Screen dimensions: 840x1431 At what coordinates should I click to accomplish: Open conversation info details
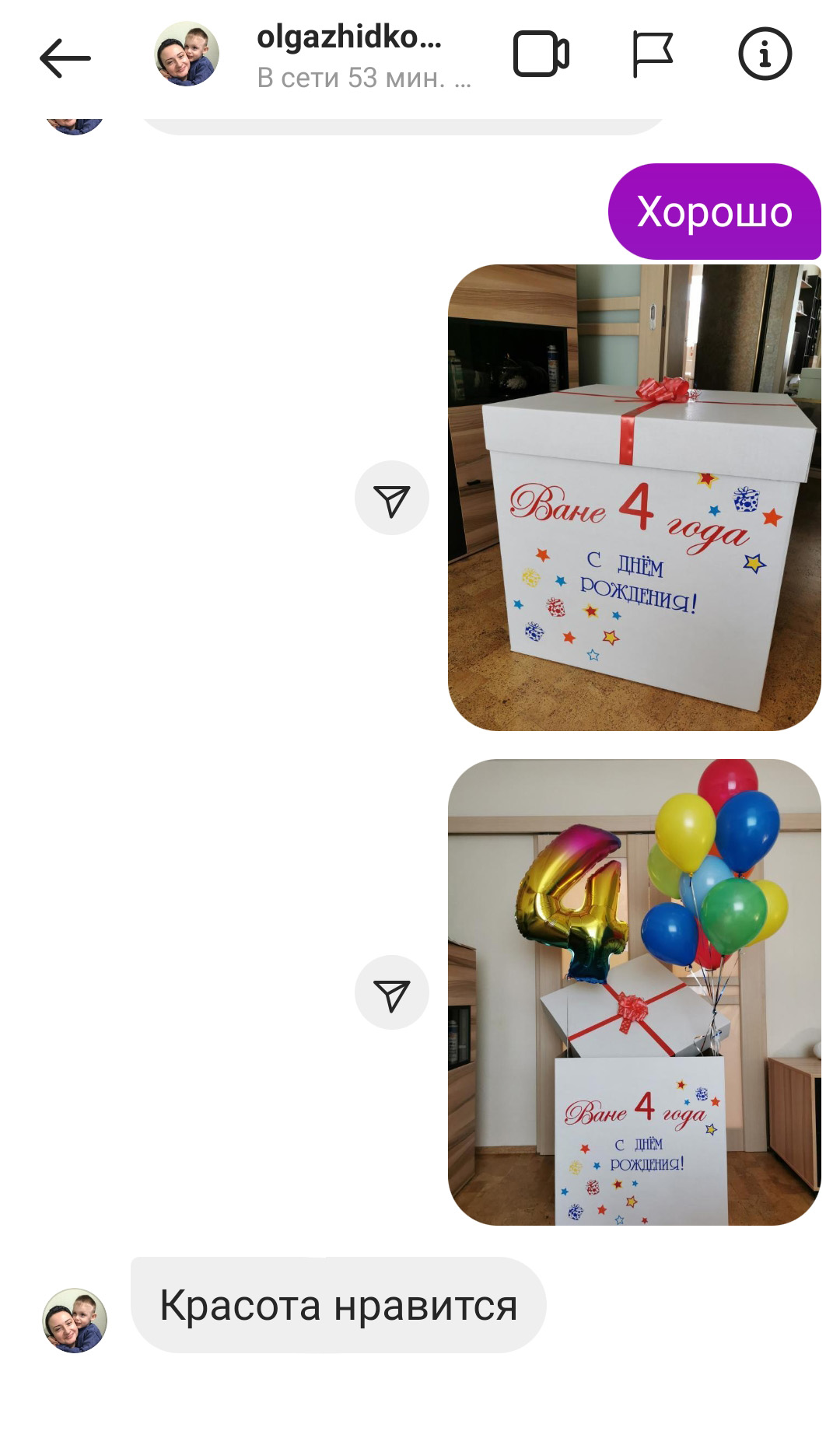click(x=765, y=54)
